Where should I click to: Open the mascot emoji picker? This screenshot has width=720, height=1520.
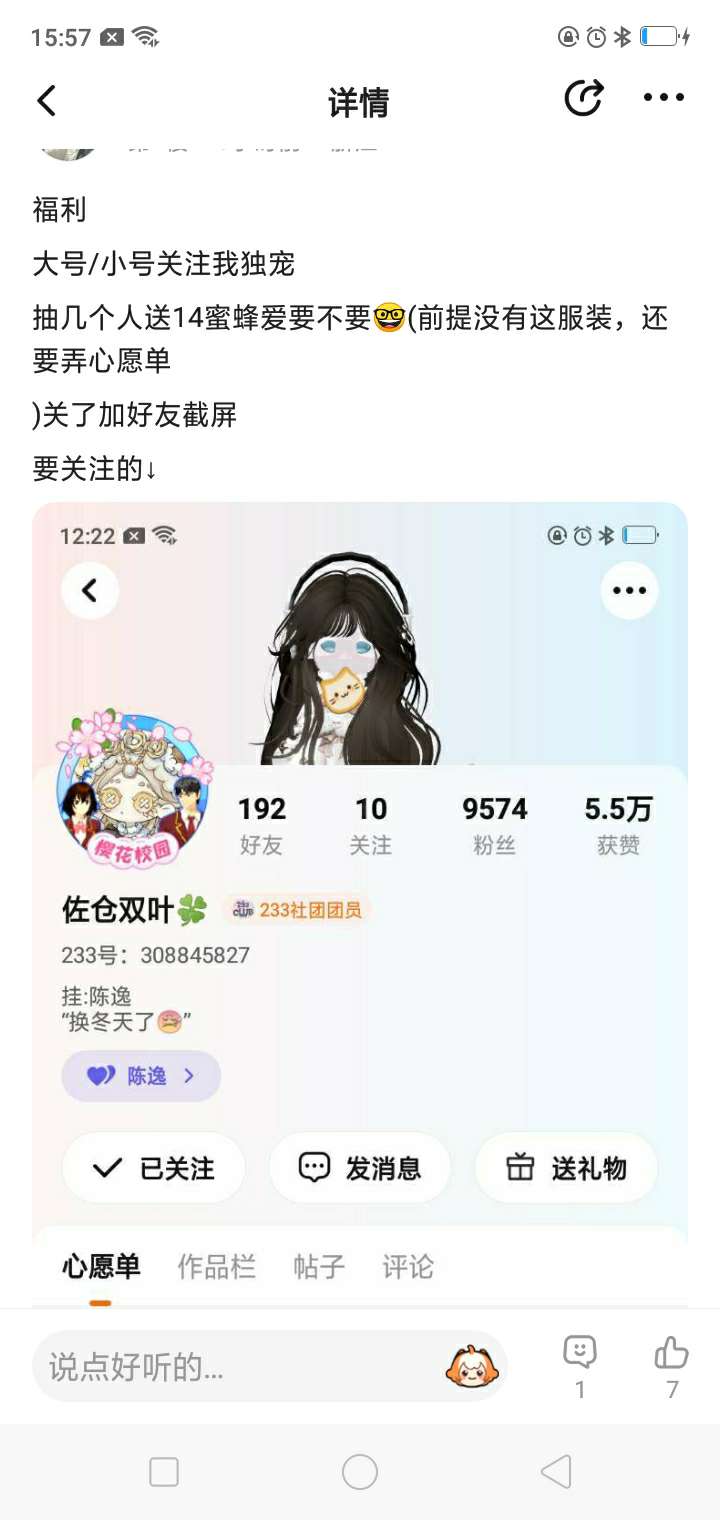coord(472,1366)
